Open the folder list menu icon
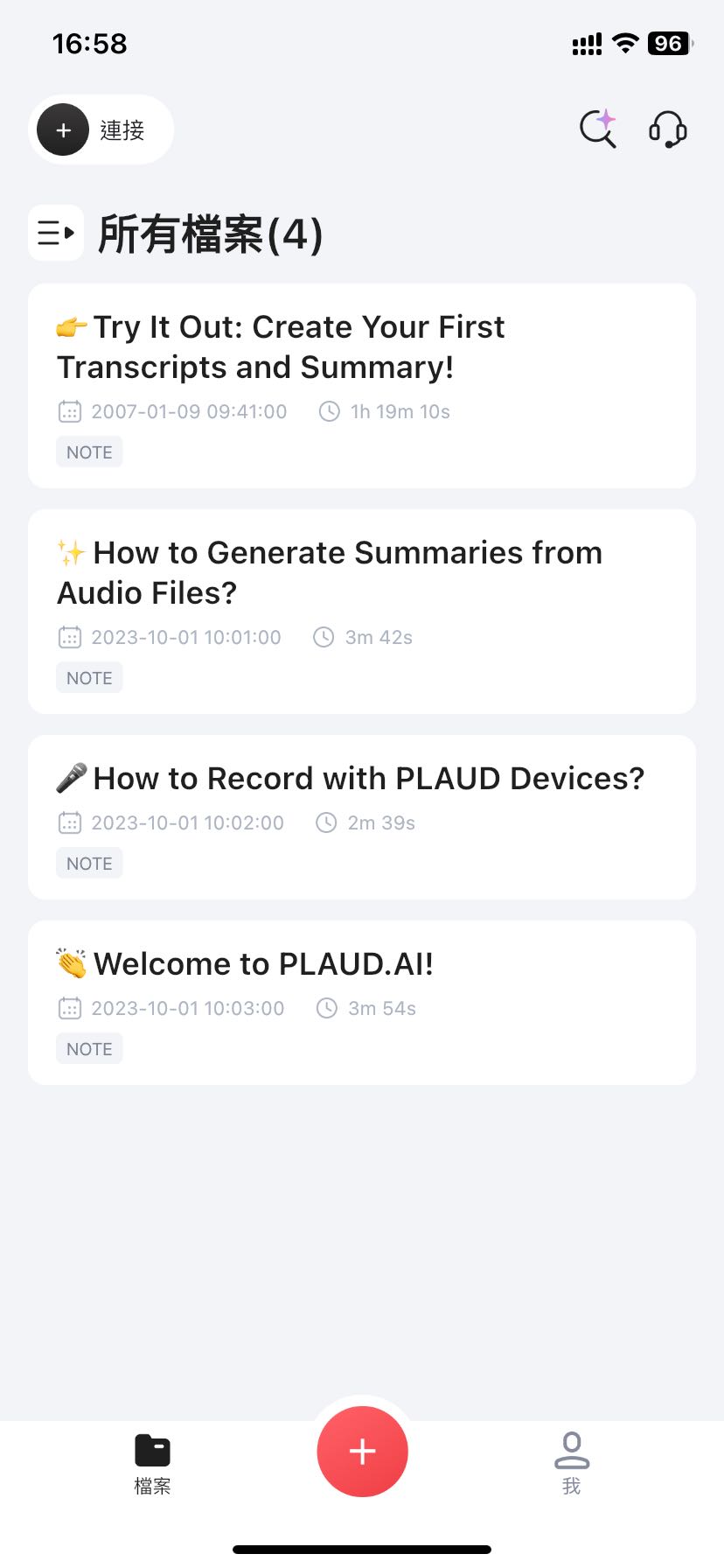 pos(56,233)
